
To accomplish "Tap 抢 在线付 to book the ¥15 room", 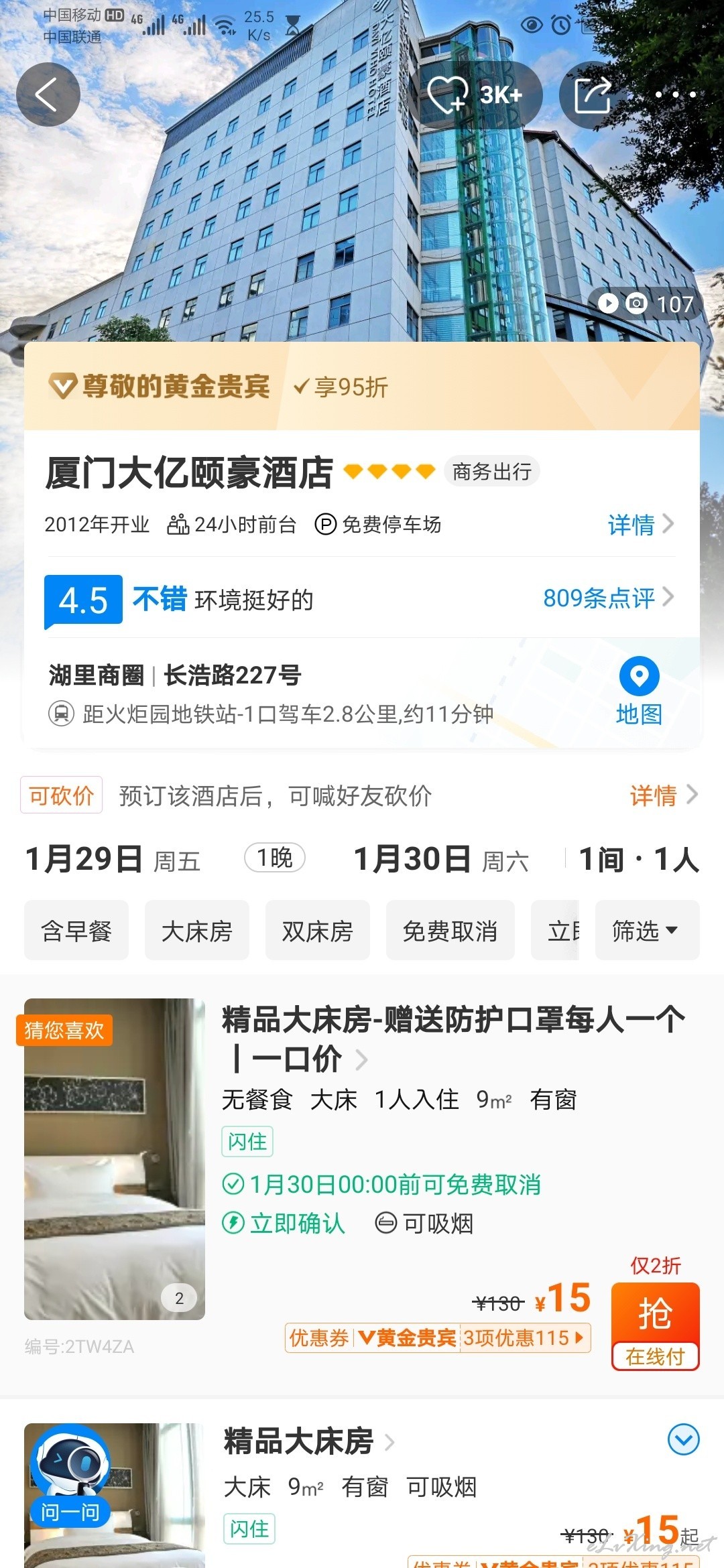I will 656,1327.
